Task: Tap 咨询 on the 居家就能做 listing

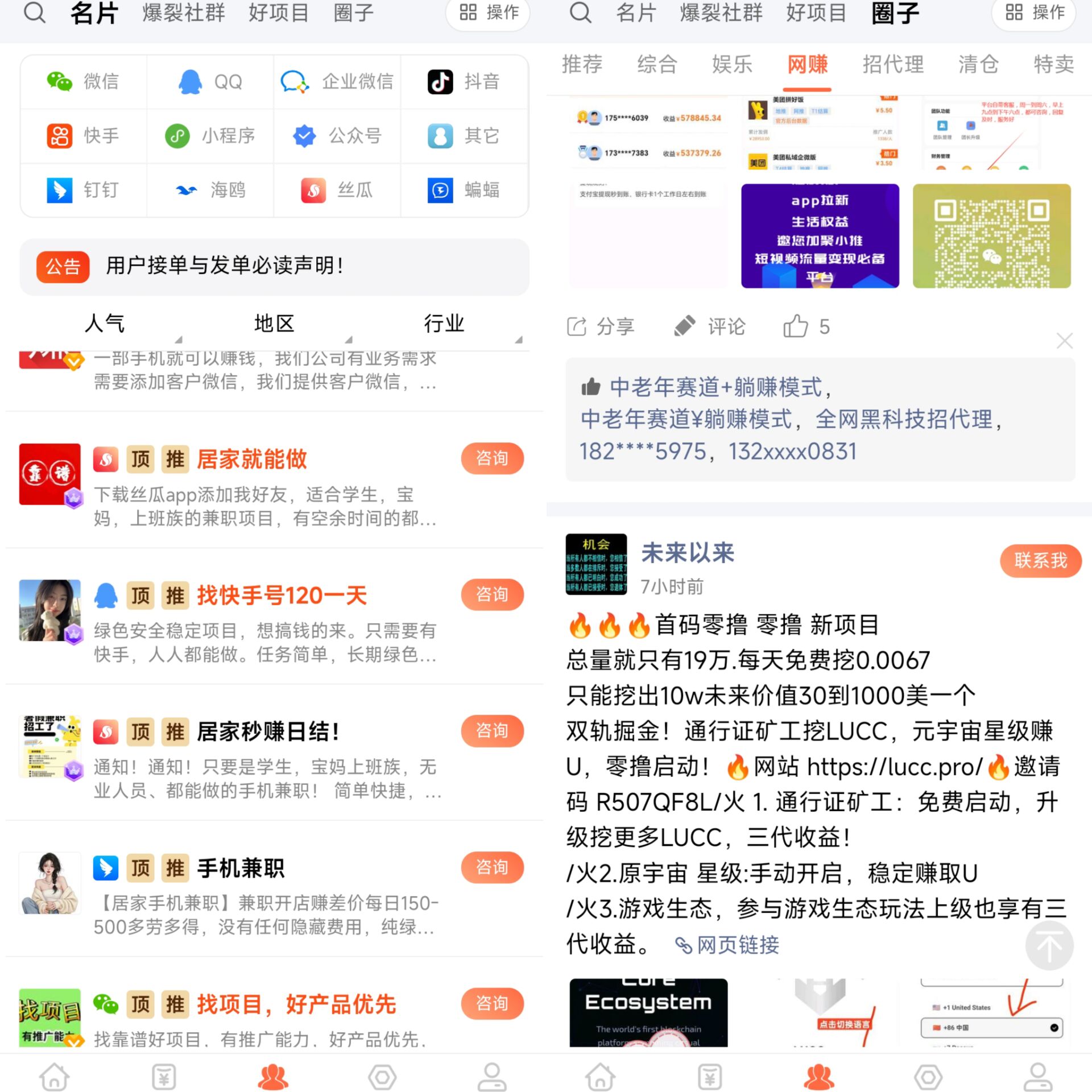Action: [492, 458]
